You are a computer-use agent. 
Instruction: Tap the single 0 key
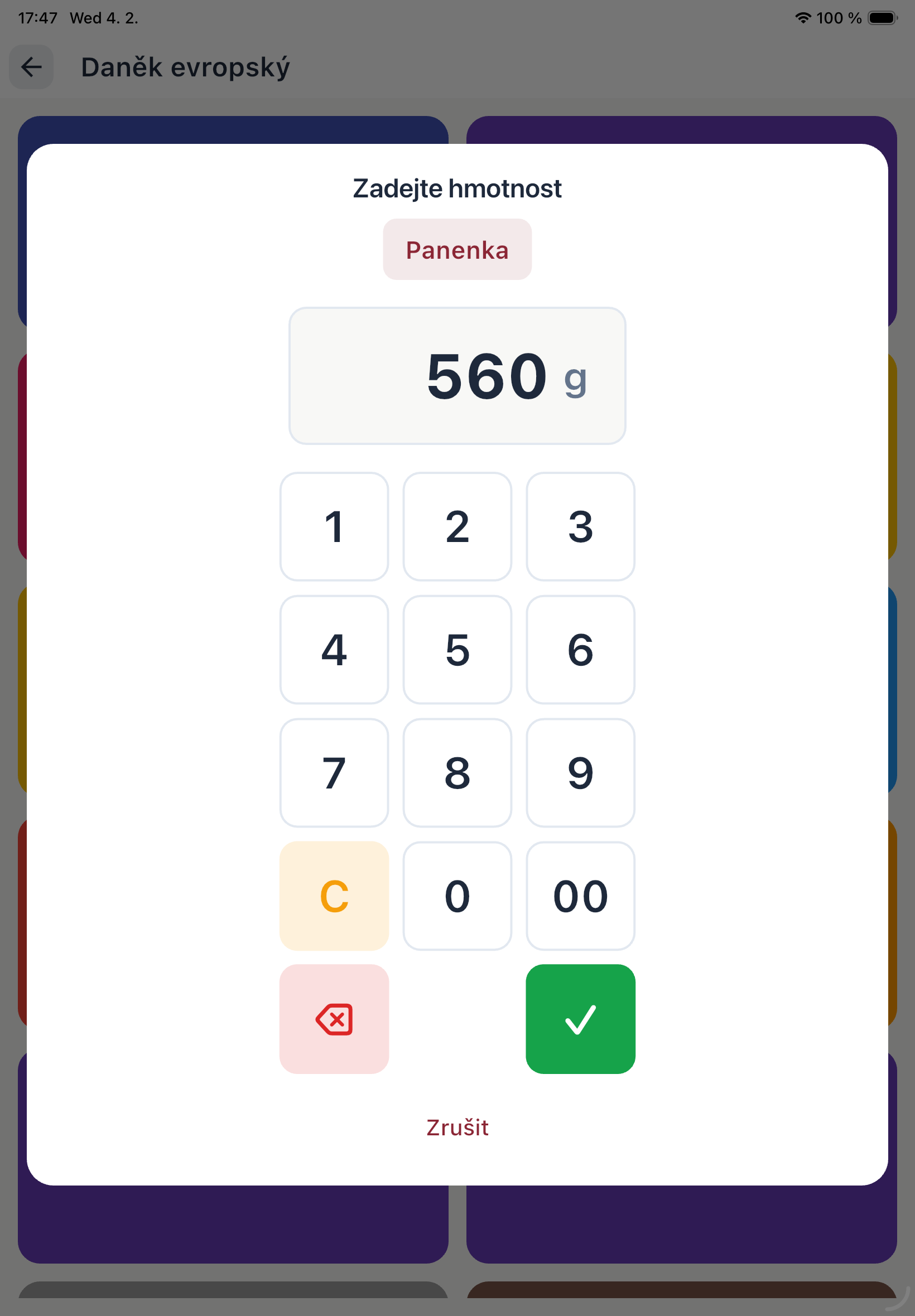[x=457, y=896]
